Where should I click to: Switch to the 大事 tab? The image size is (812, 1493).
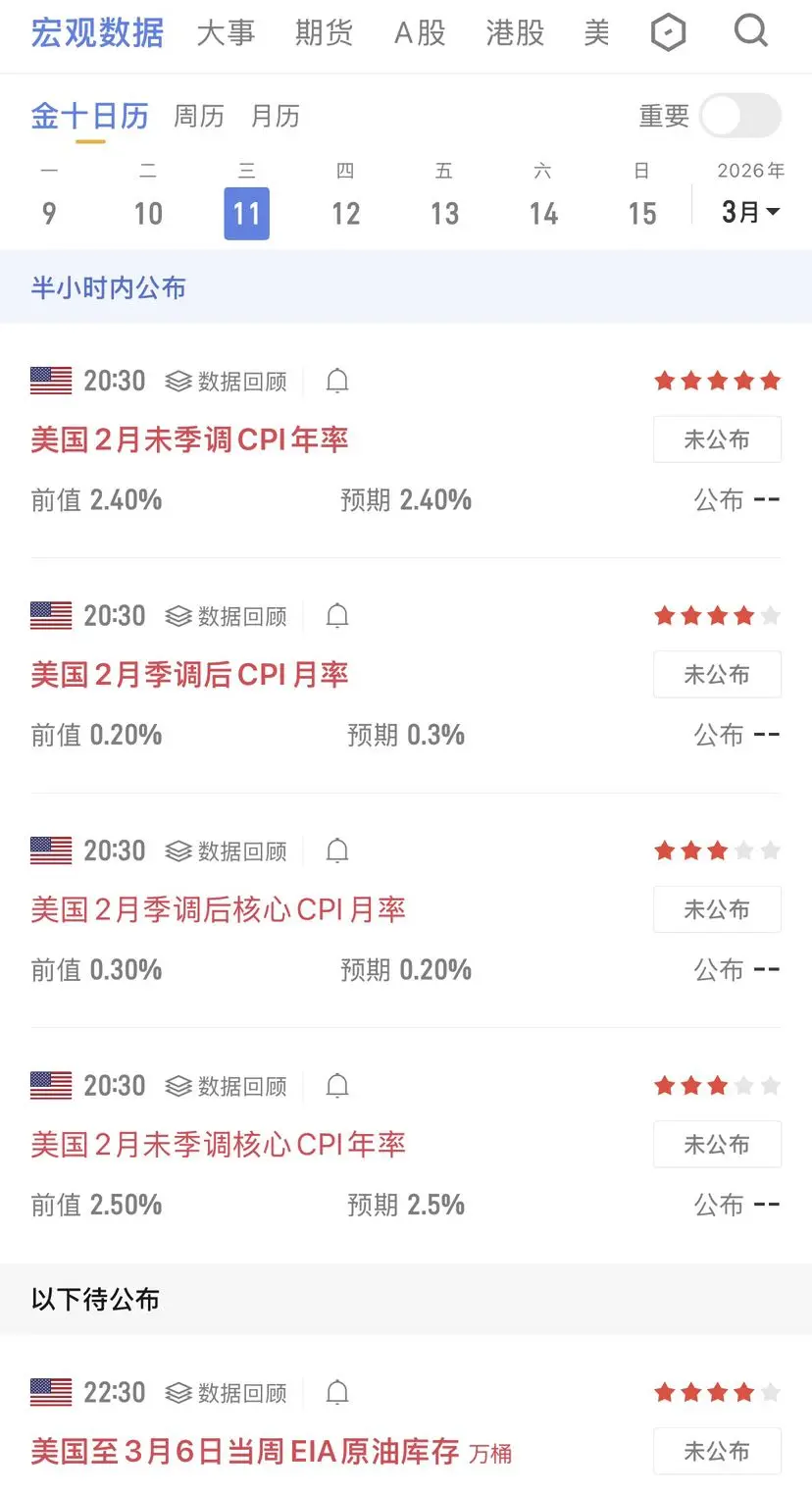226,33
